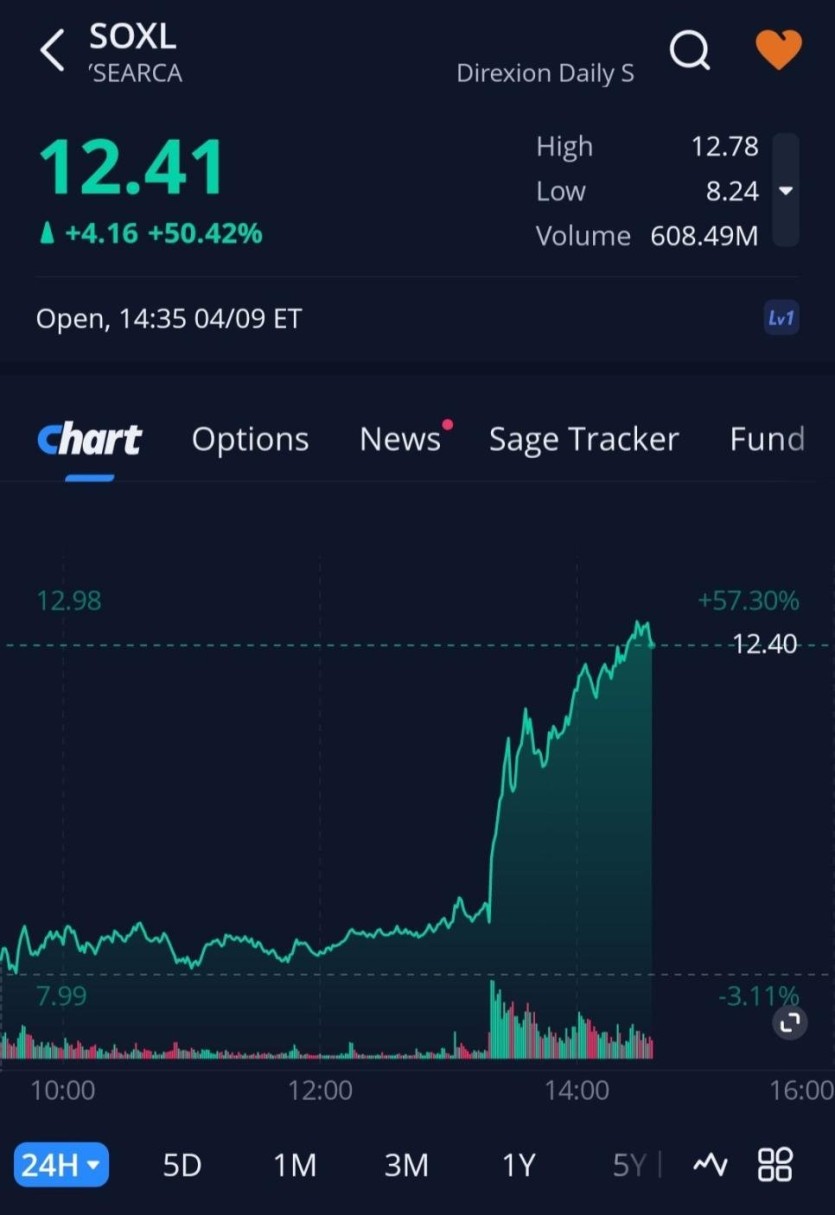Screen dimensions: 835x1215
Task: Select the 1Y chart range
Action: 519,1165
